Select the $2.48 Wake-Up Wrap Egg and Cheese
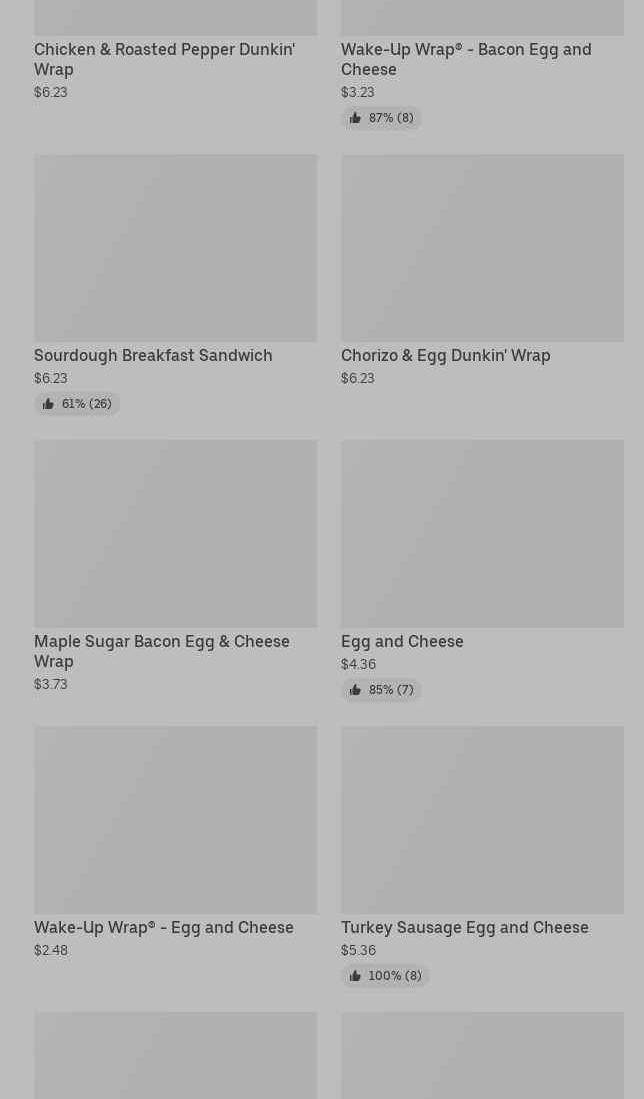This screenshot has width=644, height=1099. tap(175, 842)
